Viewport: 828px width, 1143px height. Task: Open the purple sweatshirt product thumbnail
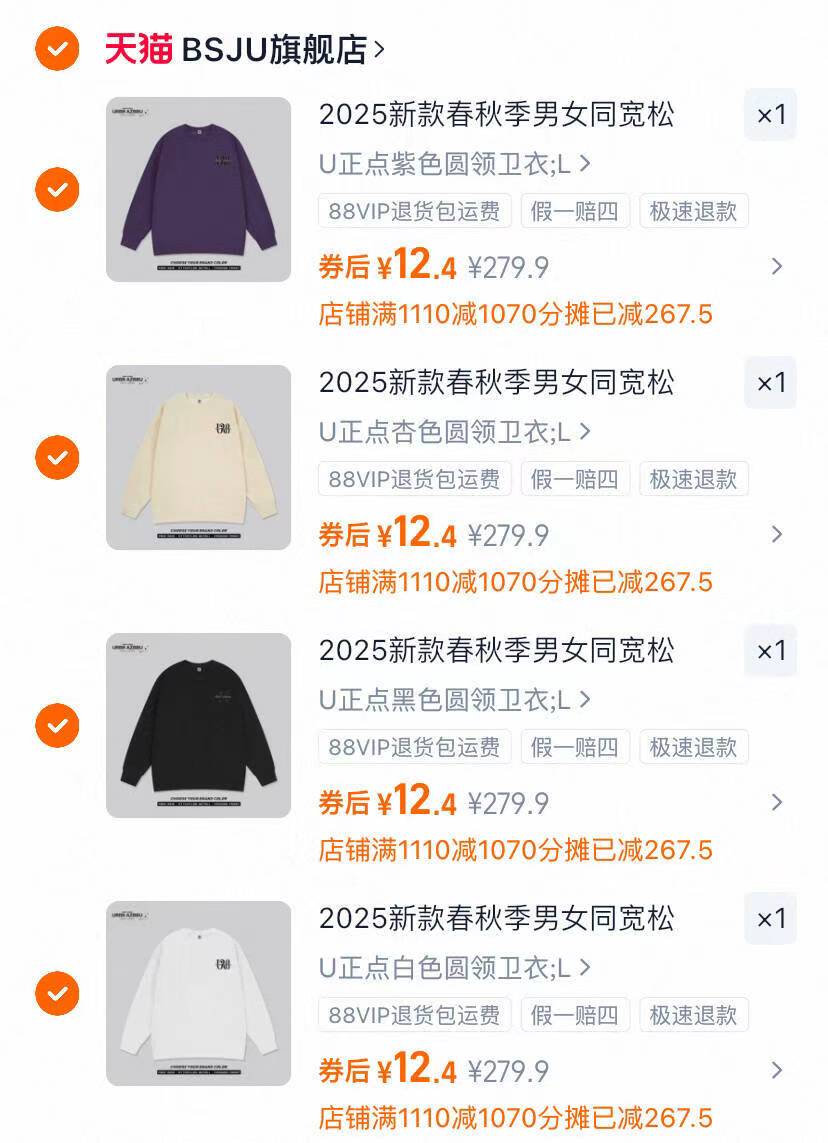coord(197,188)
